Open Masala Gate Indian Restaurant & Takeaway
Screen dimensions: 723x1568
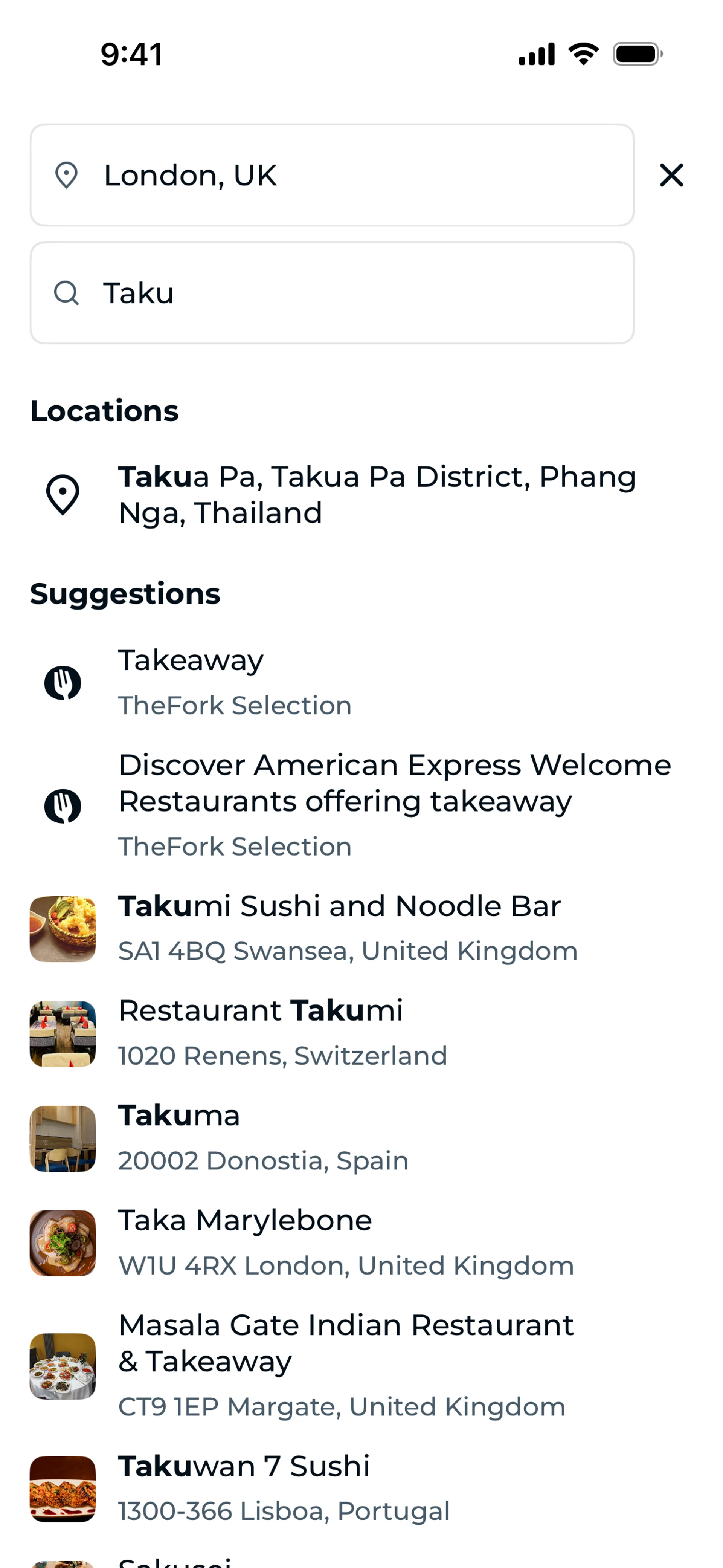[x=341, y=1365]
